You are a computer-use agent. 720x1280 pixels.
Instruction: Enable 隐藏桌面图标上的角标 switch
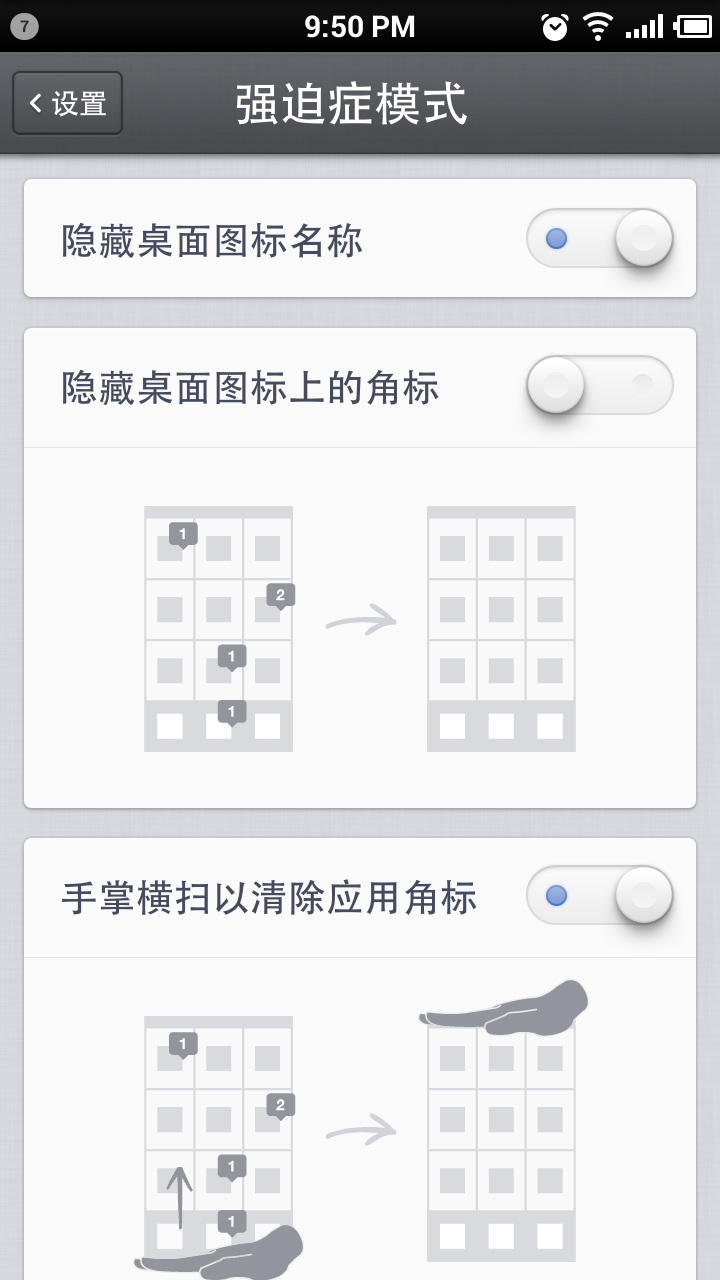tap(600, 385)
